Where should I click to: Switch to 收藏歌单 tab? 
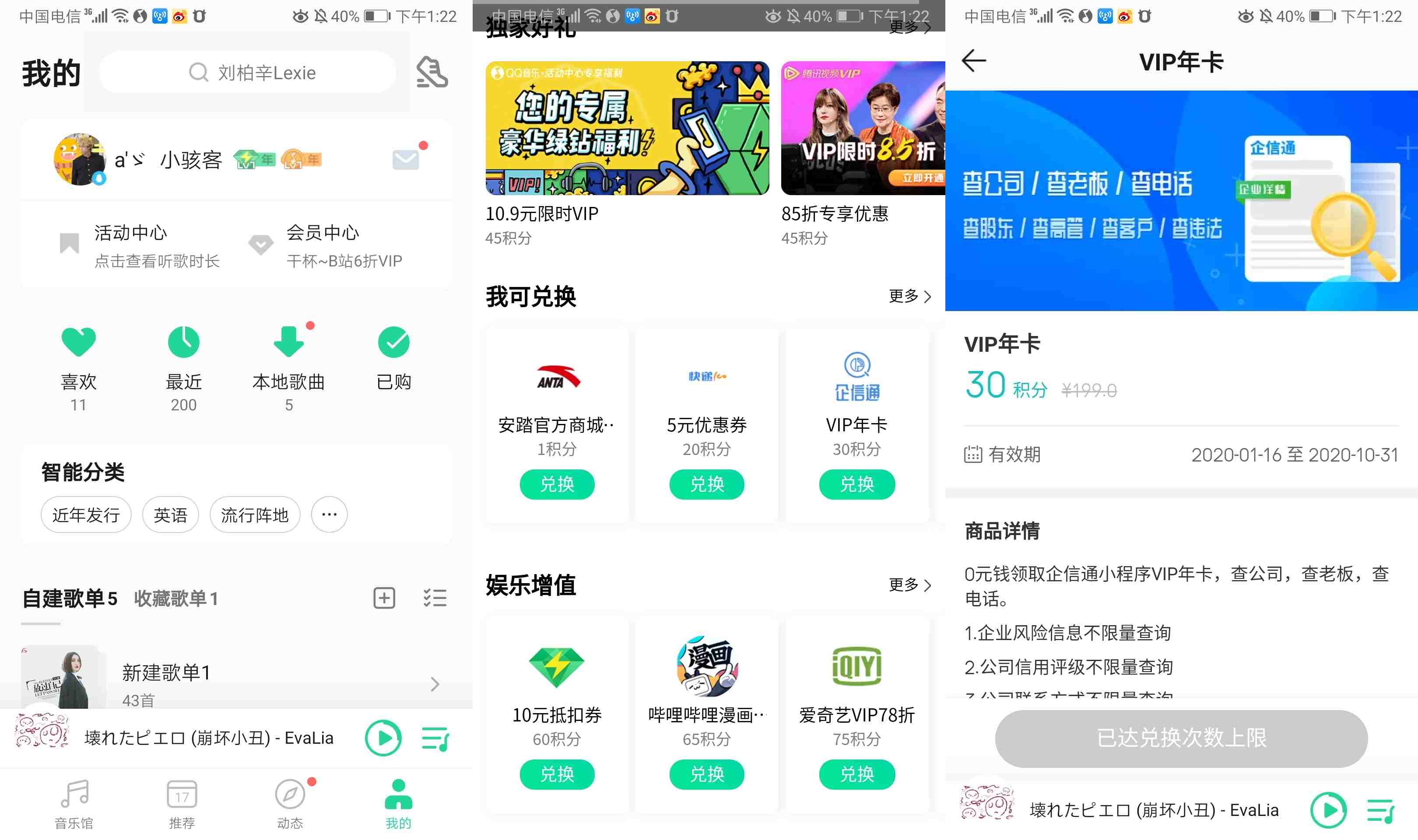click(175, 598)
